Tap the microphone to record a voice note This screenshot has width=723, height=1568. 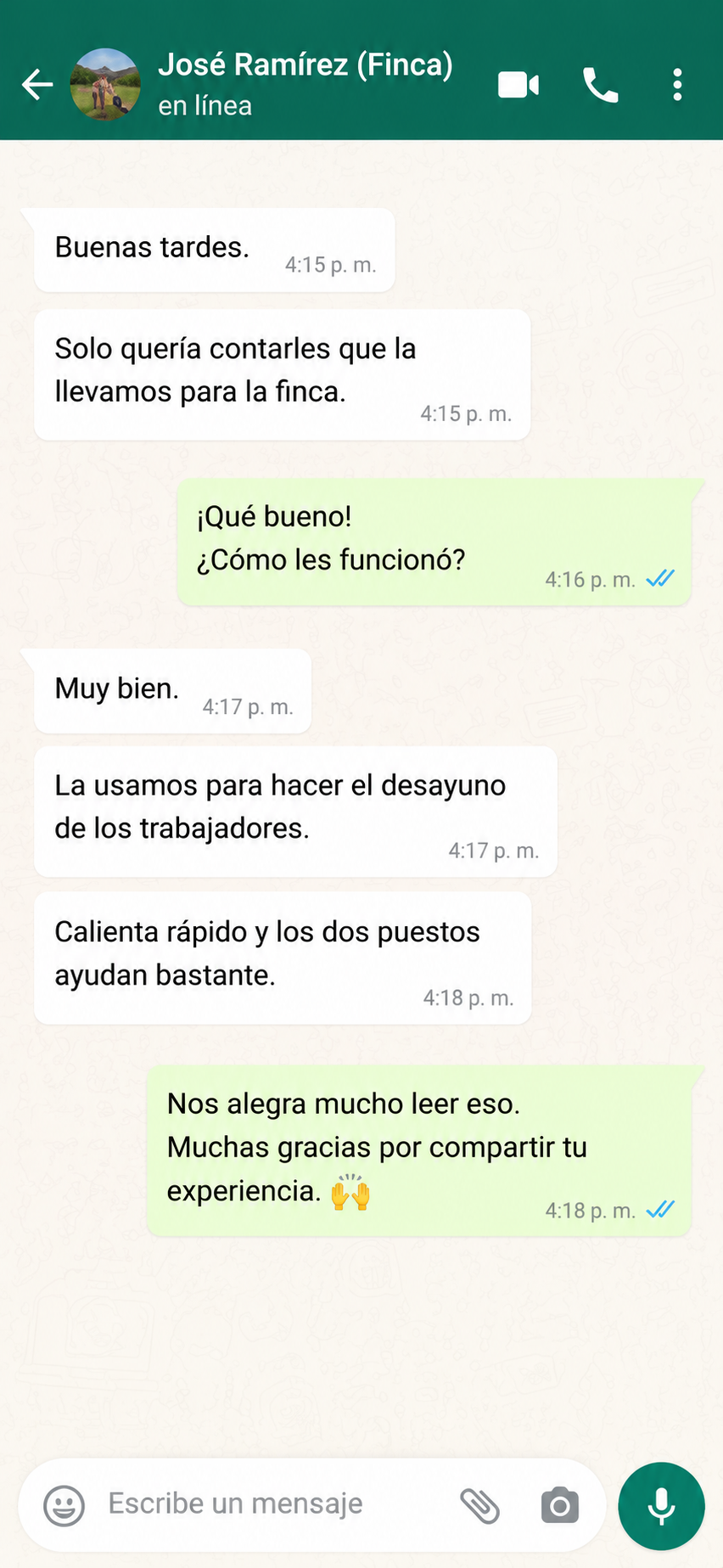tap(661, 1506)
